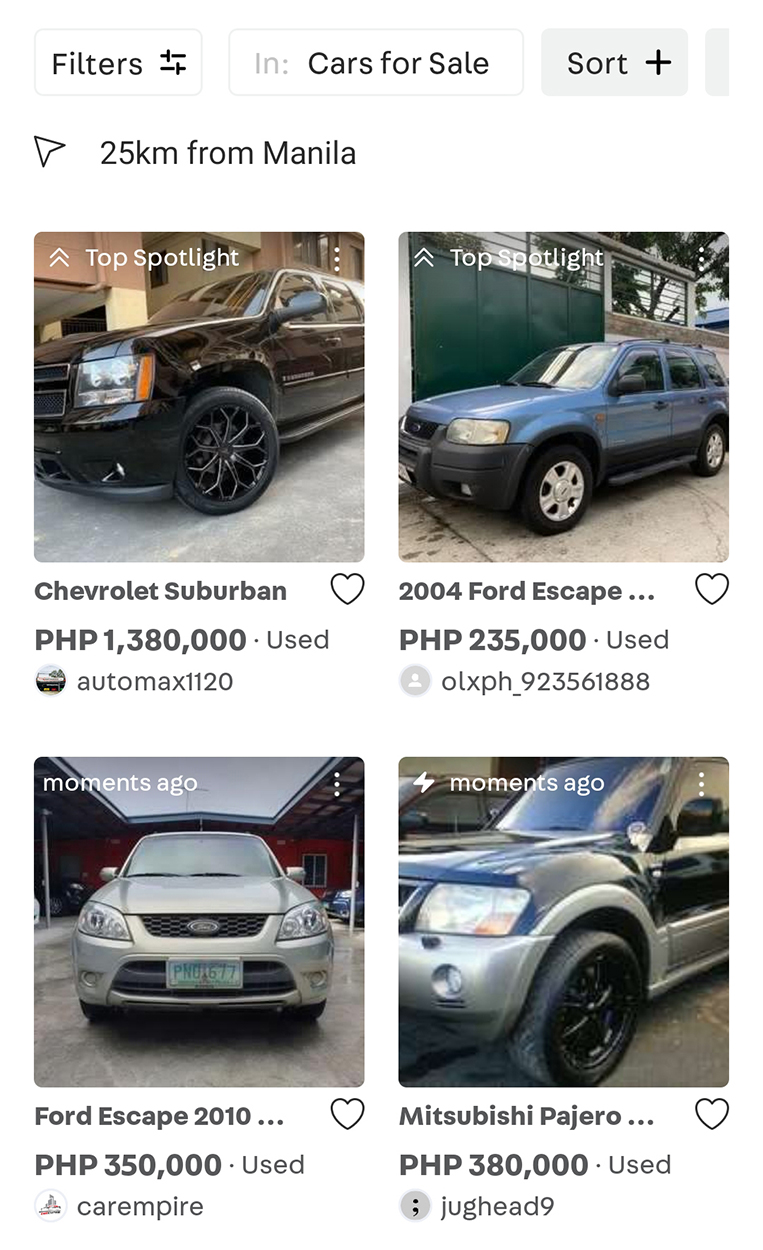Open the Filters button
Image resolution: width=763 pixels, height=1250 pixels.
pyautogui.click(x=118, y=63)
